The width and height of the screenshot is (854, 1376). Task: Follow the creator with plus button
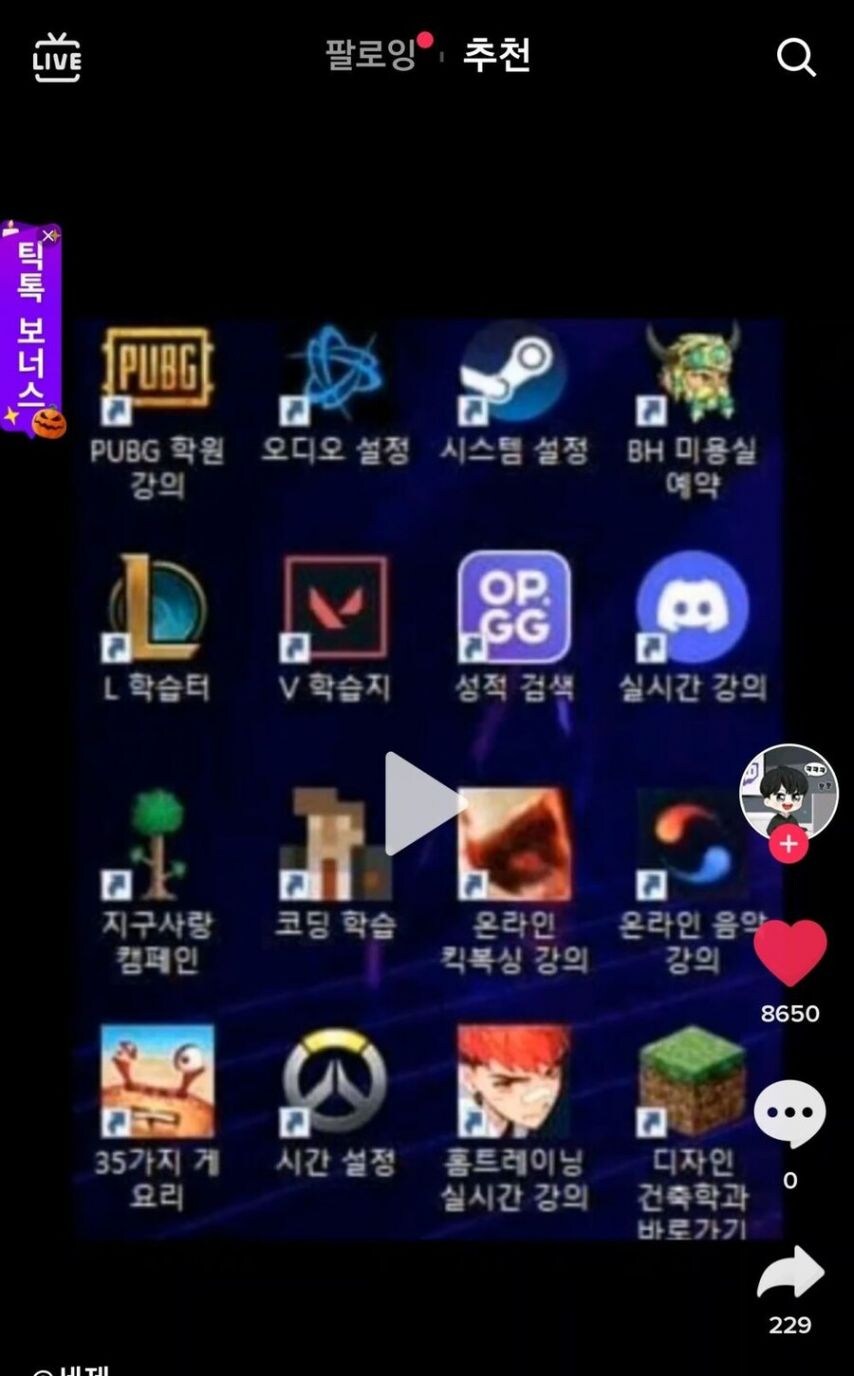788,845
